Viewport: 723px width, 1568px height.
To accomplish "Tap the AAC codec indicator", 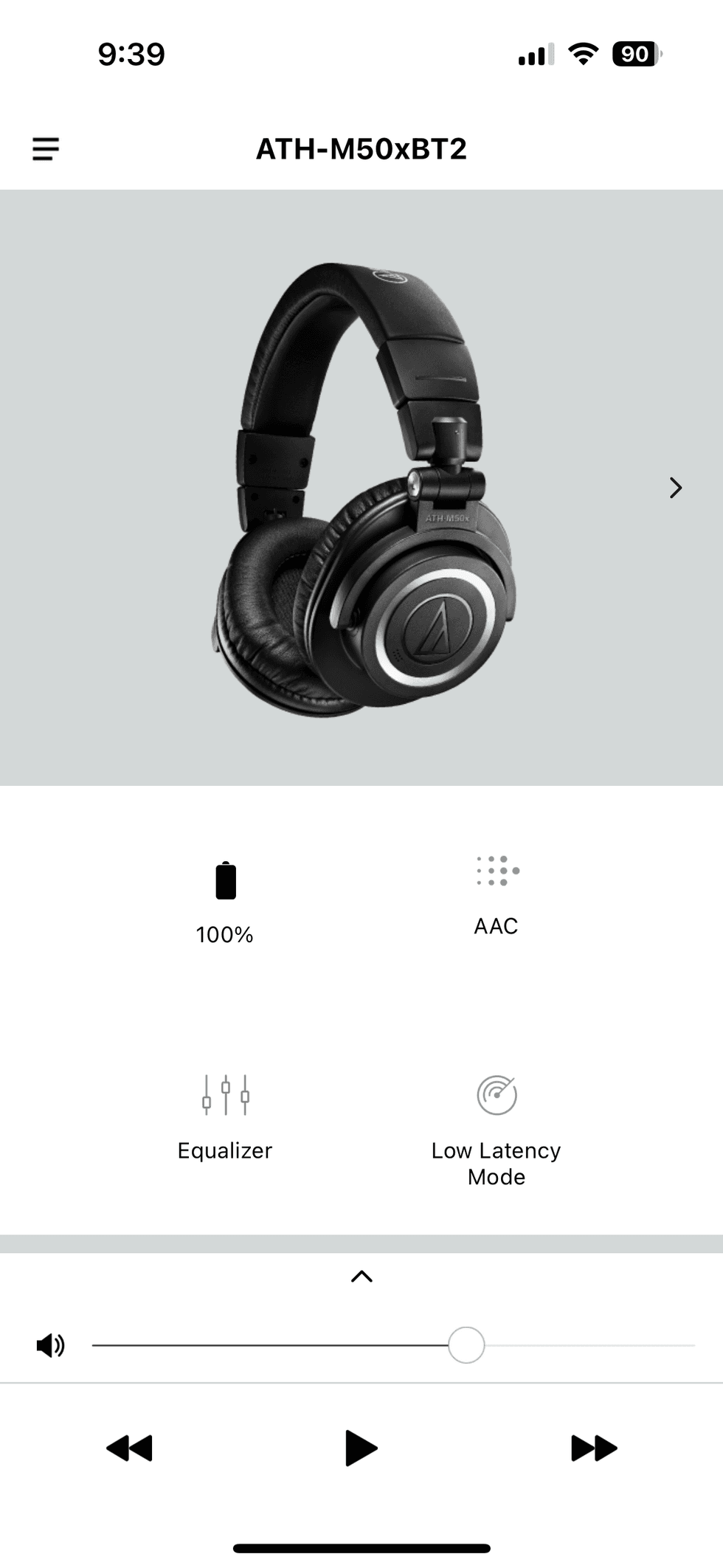I will (x=496, y=893).
